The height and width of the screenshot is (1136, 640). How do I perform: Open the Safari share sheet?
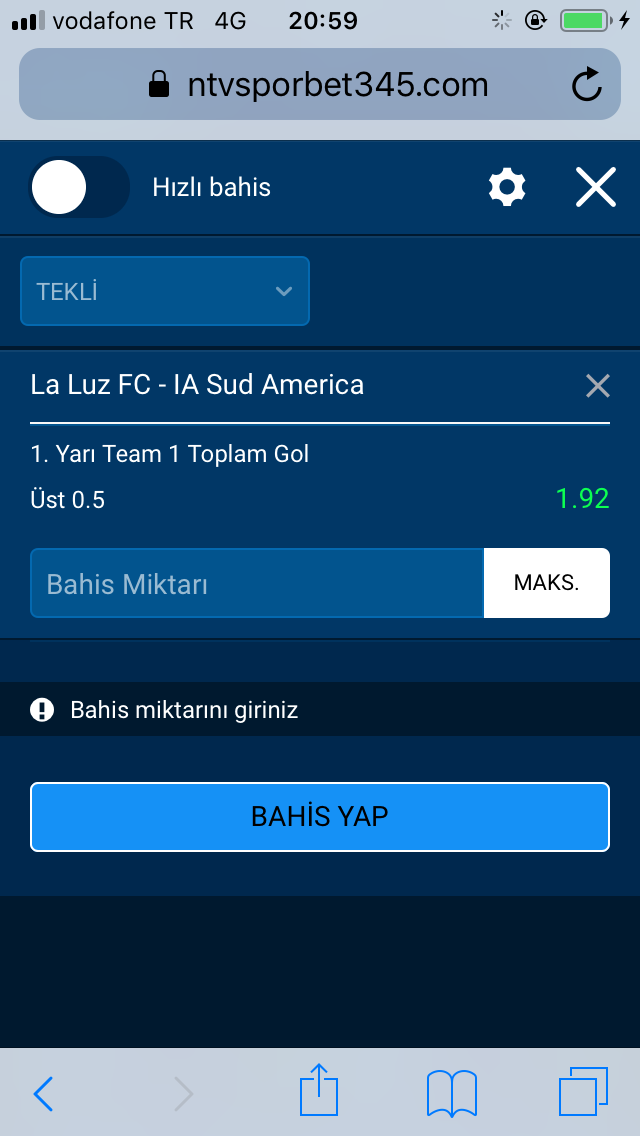[x=320, y=1091]
